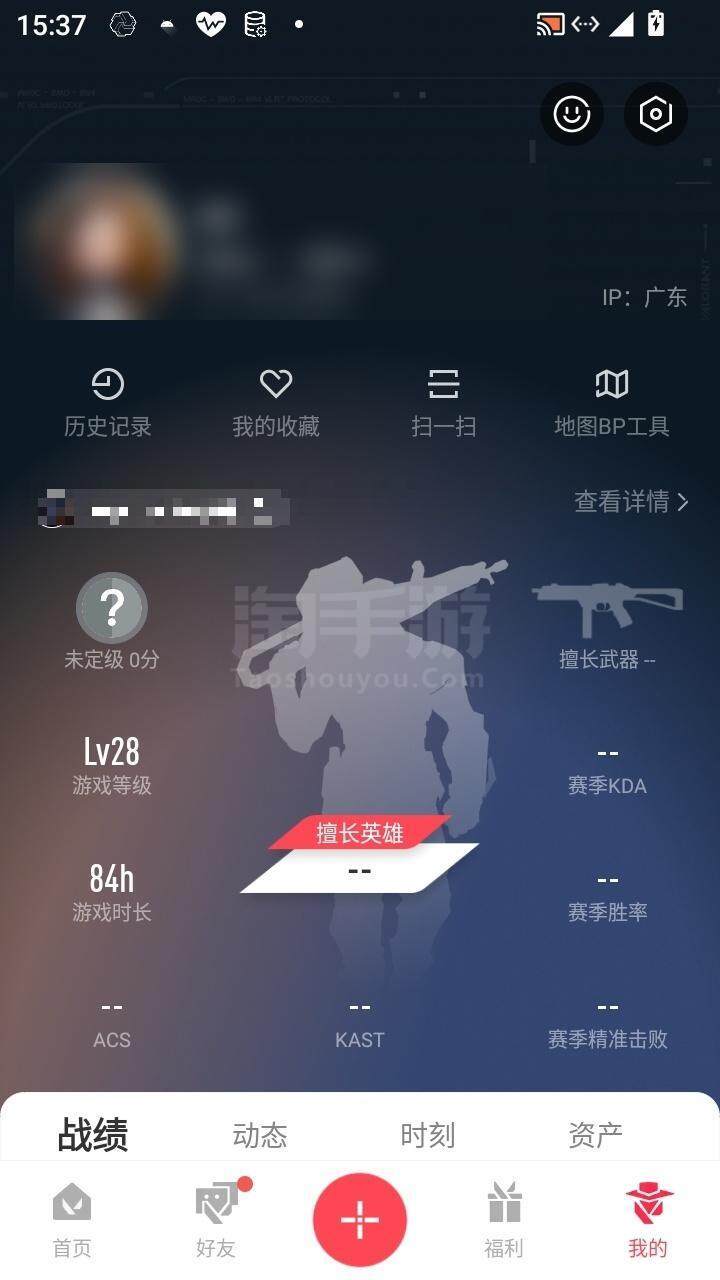Viewport: 720px width, 1280px height.
Task: Open the hexagonal camera icon at top right
Action: click(655, 114)
